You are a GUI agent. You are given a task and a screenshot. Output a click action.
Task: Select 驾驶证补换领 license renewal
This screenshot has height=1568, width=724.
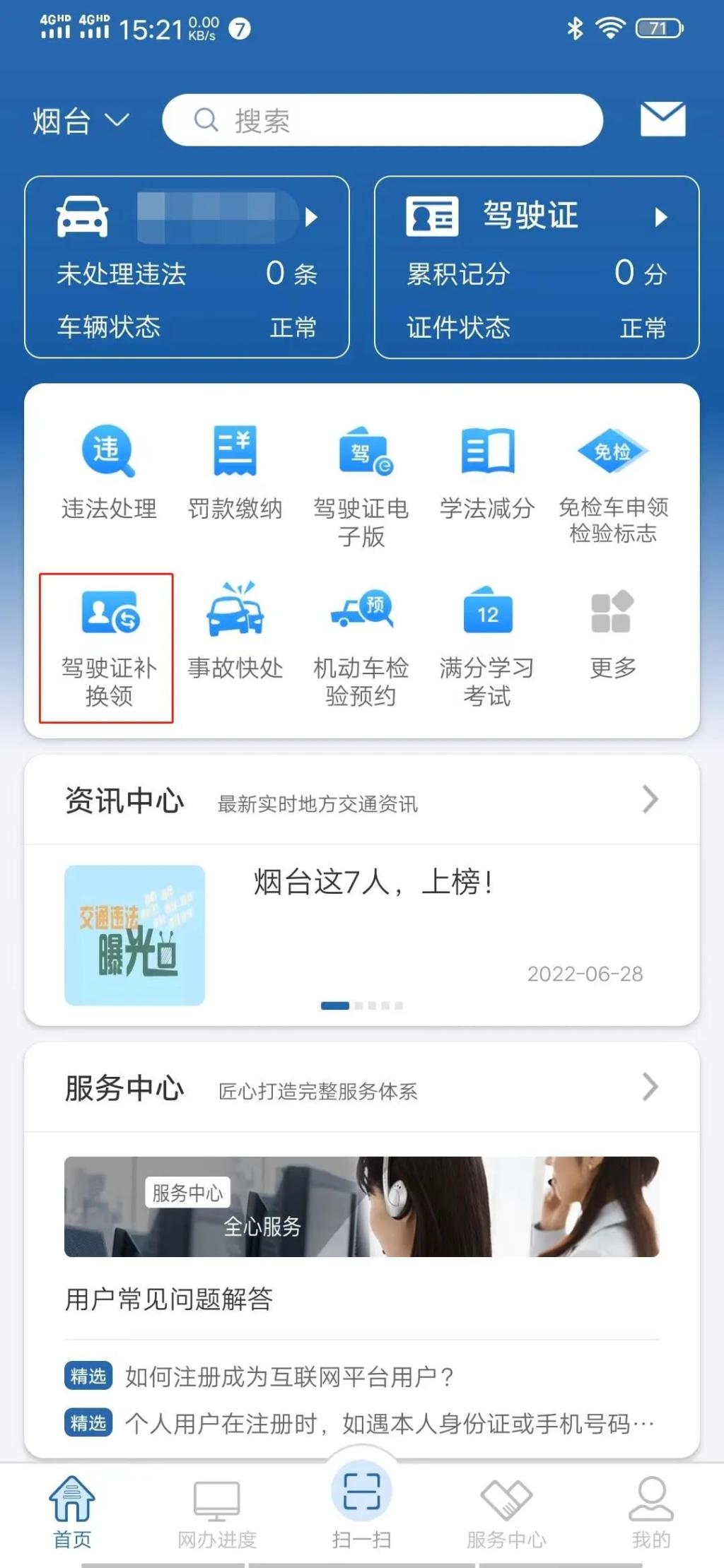pyautogui.click(x=107, y=647)
